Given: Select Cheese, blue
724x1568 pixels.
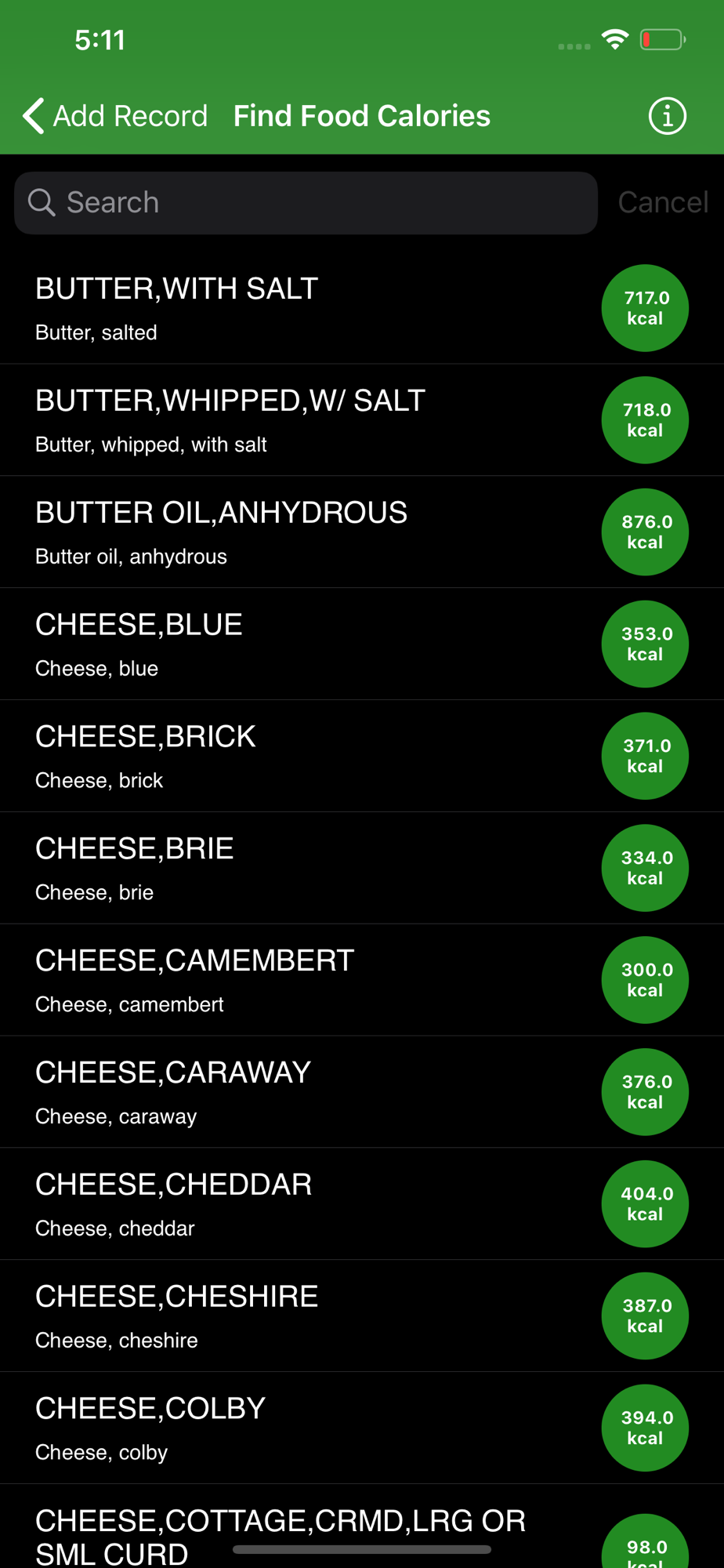Looking at the screenshot, I should point(313,644).
